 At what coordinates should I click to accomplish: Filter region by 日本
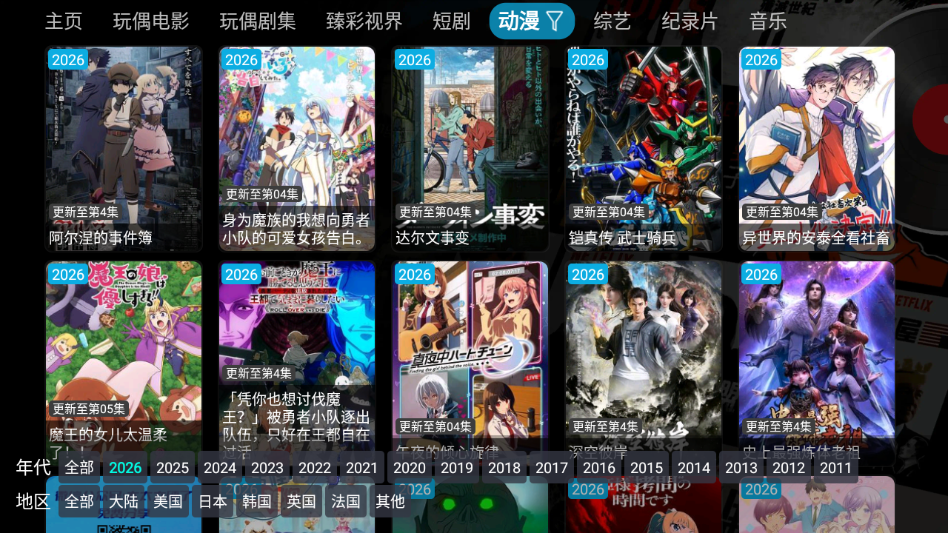[212, 501]
